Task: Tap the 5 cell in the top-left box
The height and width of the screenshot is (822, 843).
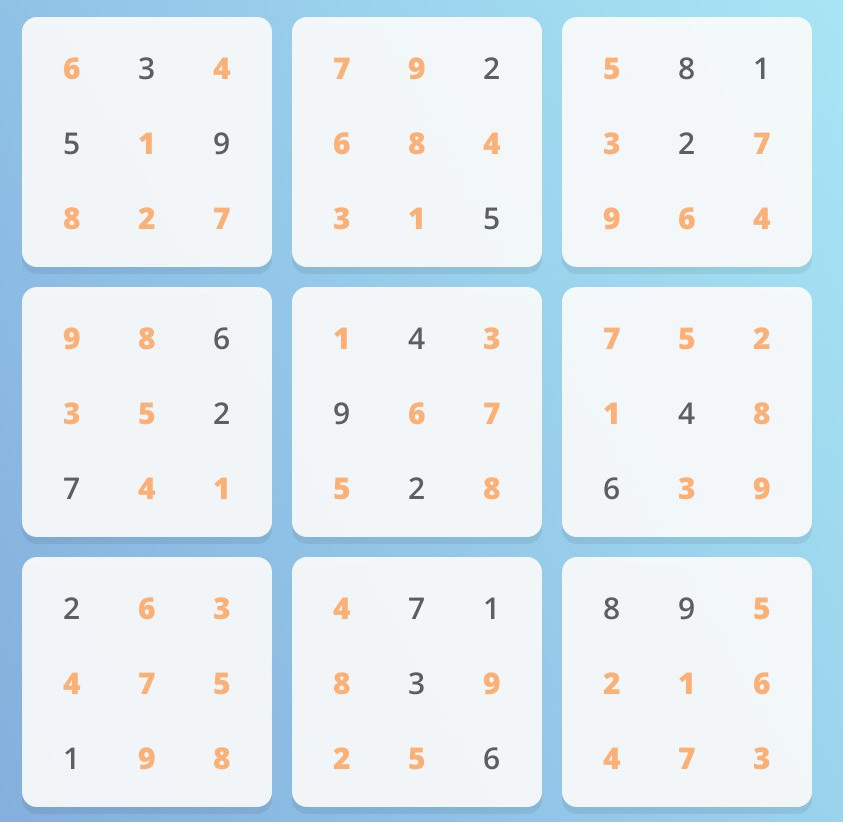Action: pos(71,144)
